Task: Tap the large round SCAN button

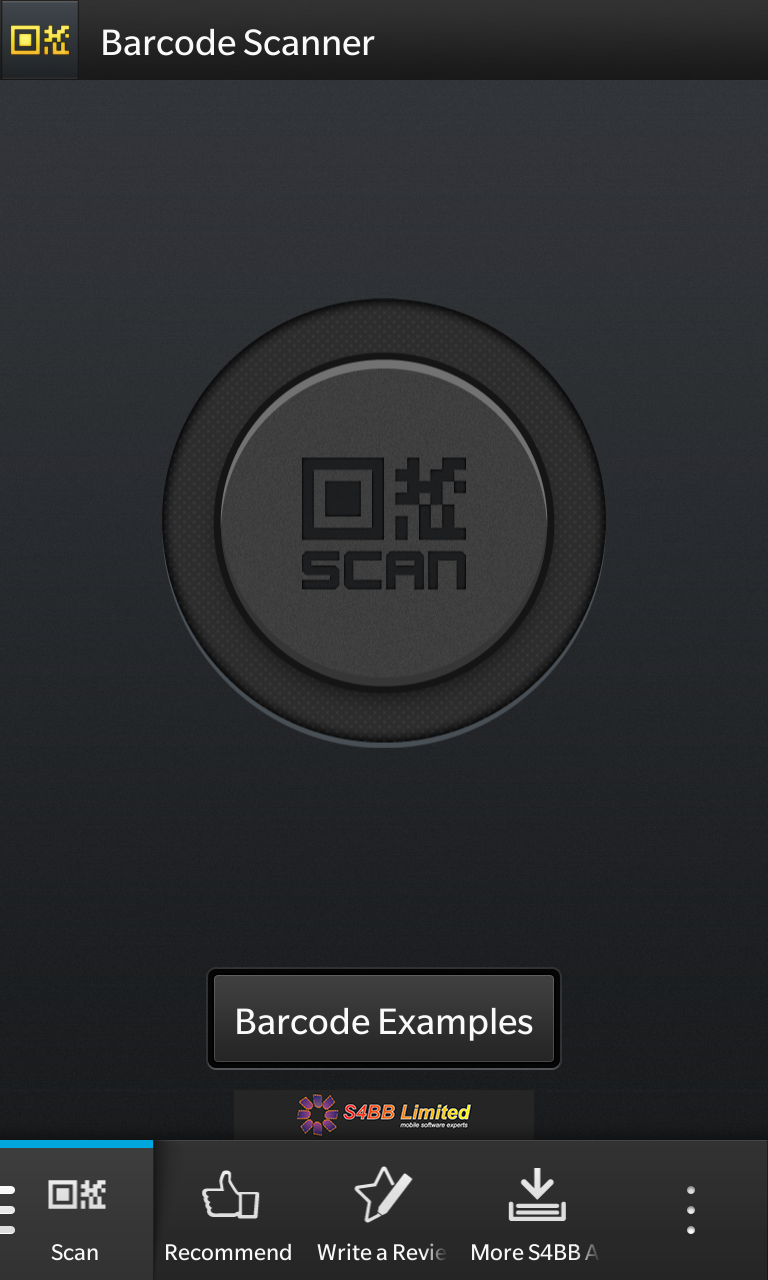Action: click(x=384, y=520)
